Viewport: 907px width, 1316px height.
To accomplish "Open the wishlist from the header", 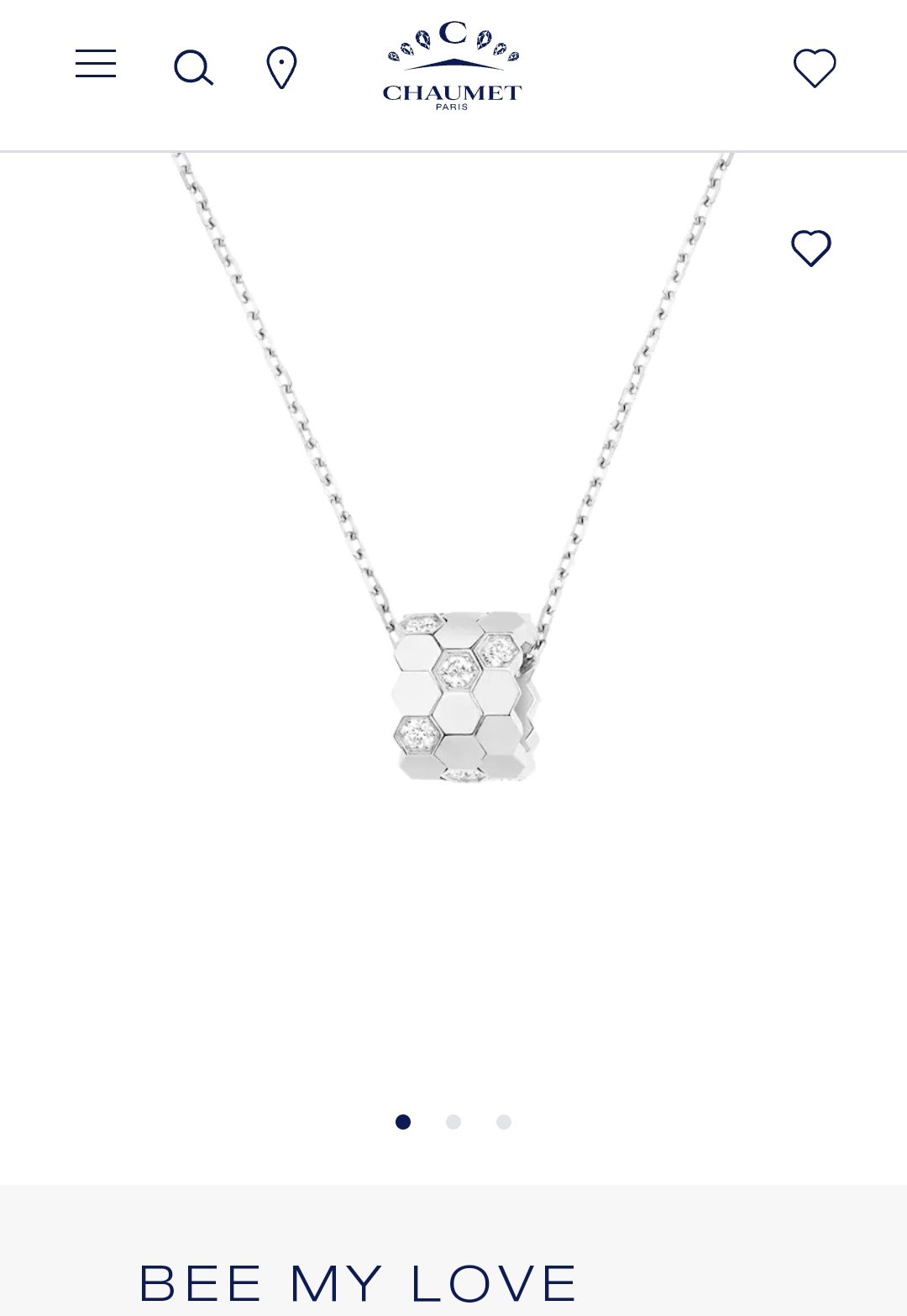I will tap(815, 68).
